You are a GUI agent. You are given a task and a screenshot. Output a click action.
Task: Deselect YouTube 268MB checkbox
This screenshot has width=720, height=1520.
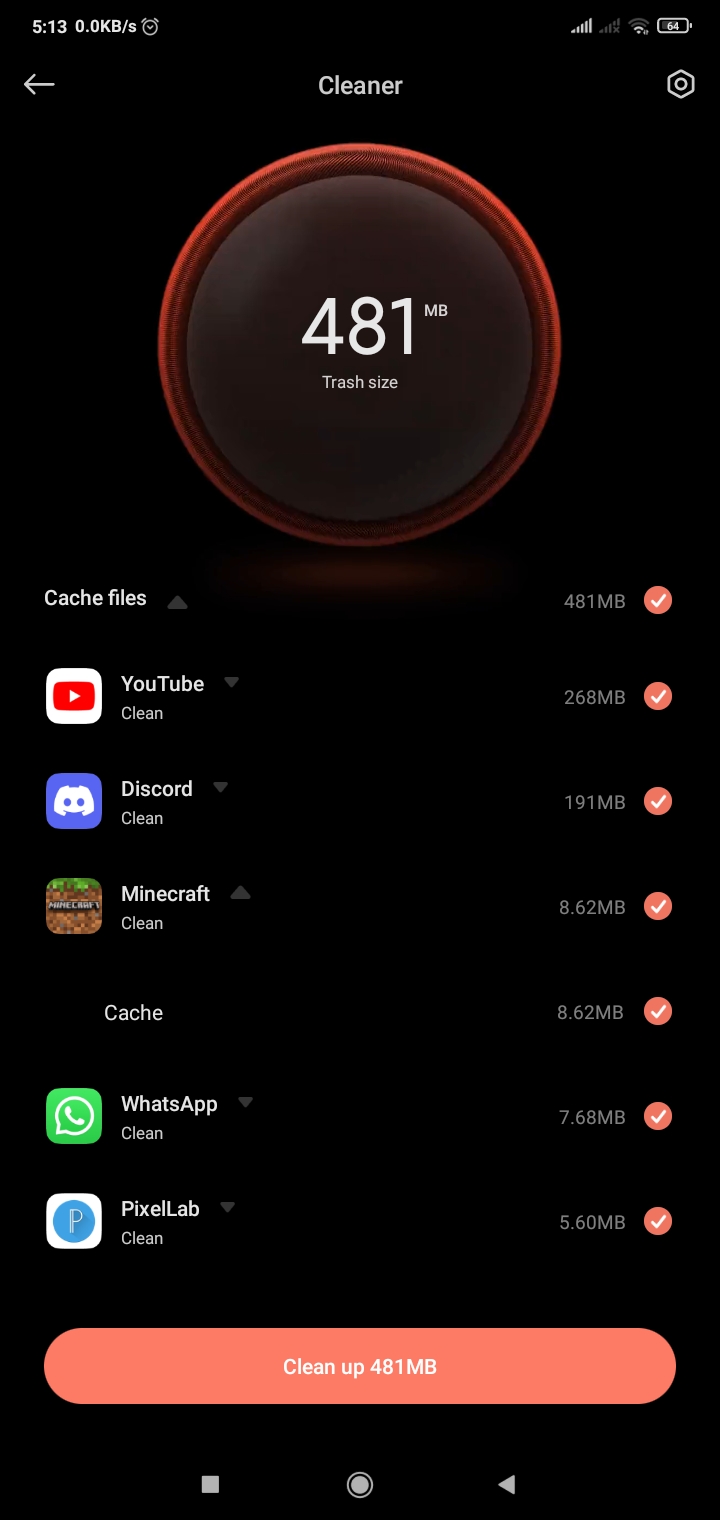[x=657, y=696]
